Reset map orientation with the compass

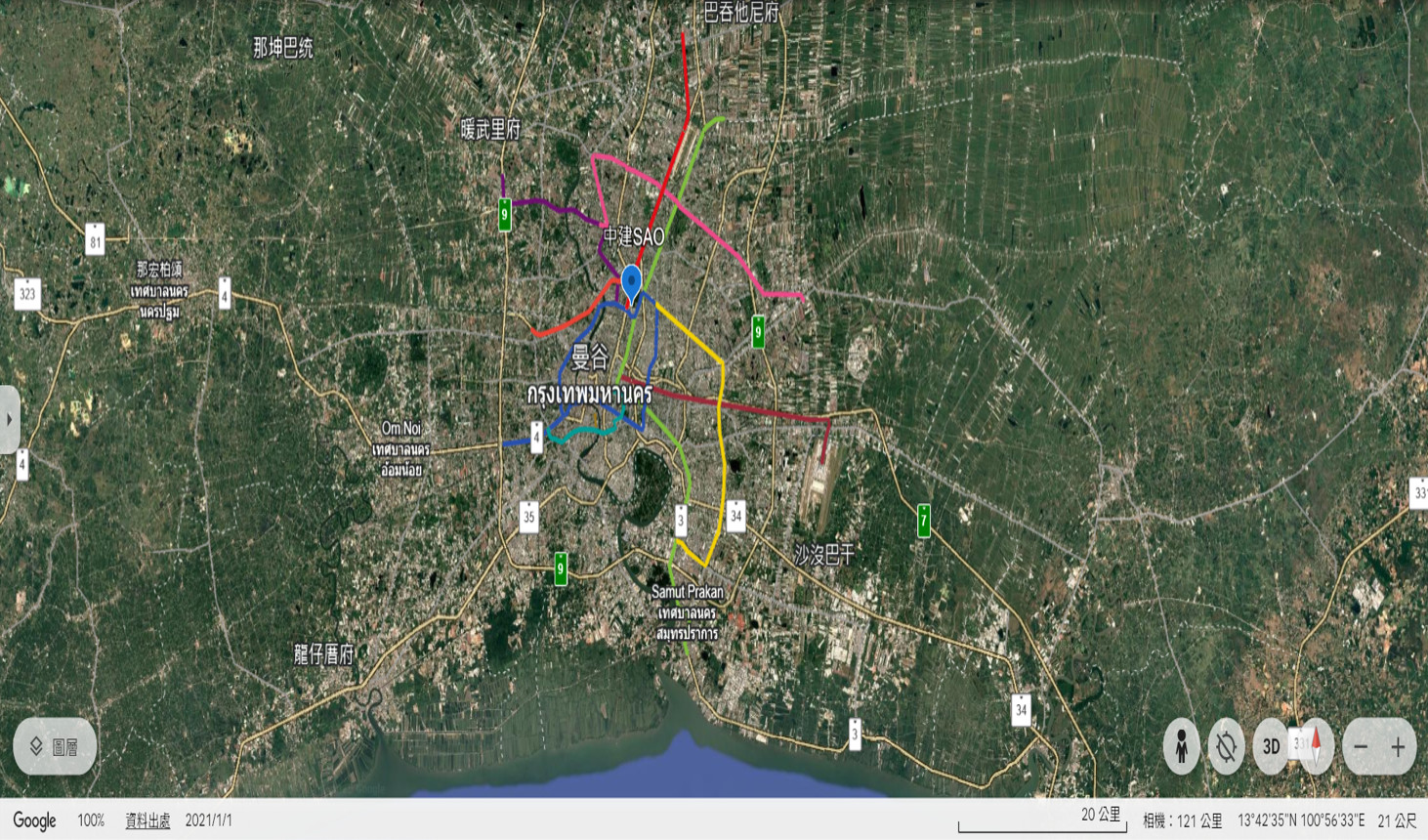(1316, 745)
